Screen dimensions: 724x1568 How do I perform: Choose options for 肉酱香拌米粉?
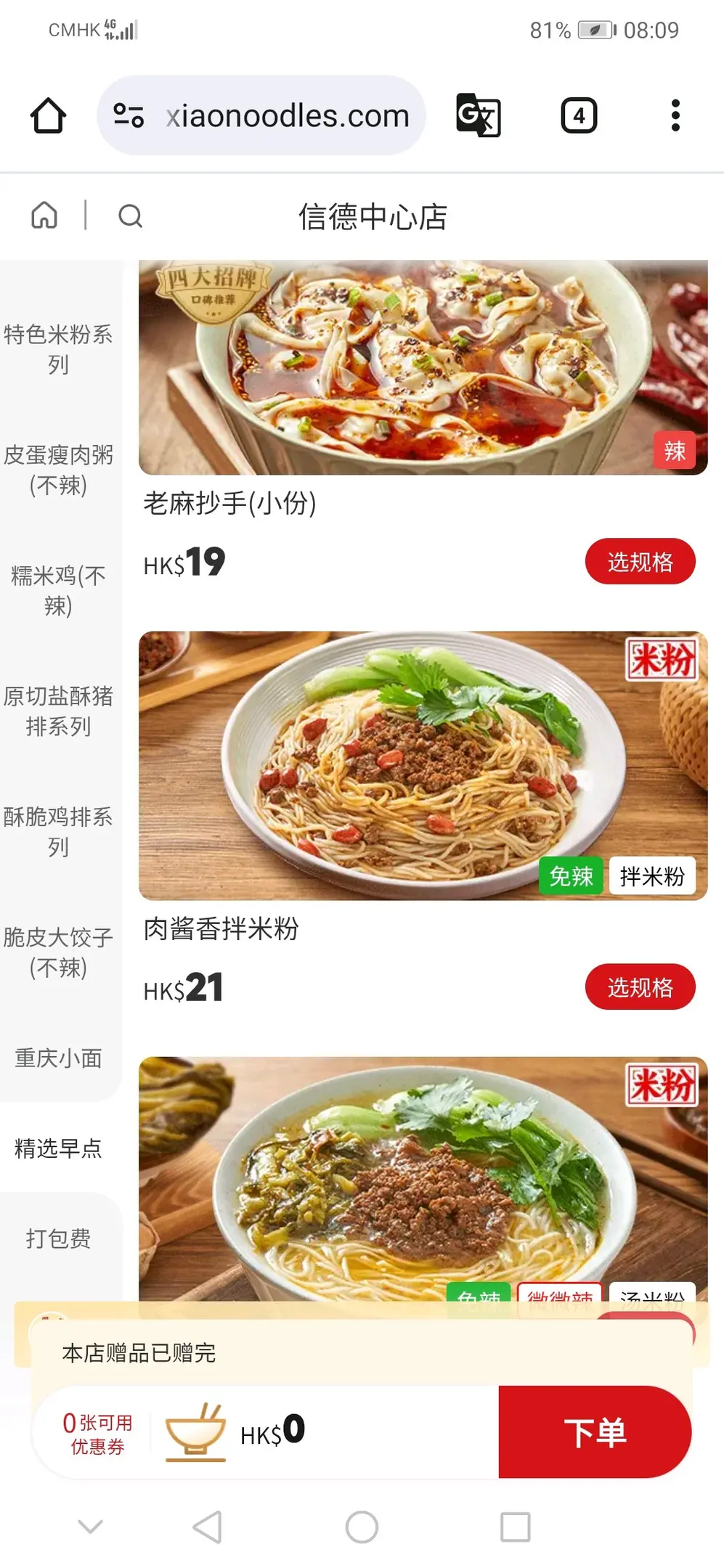point(640,987)
